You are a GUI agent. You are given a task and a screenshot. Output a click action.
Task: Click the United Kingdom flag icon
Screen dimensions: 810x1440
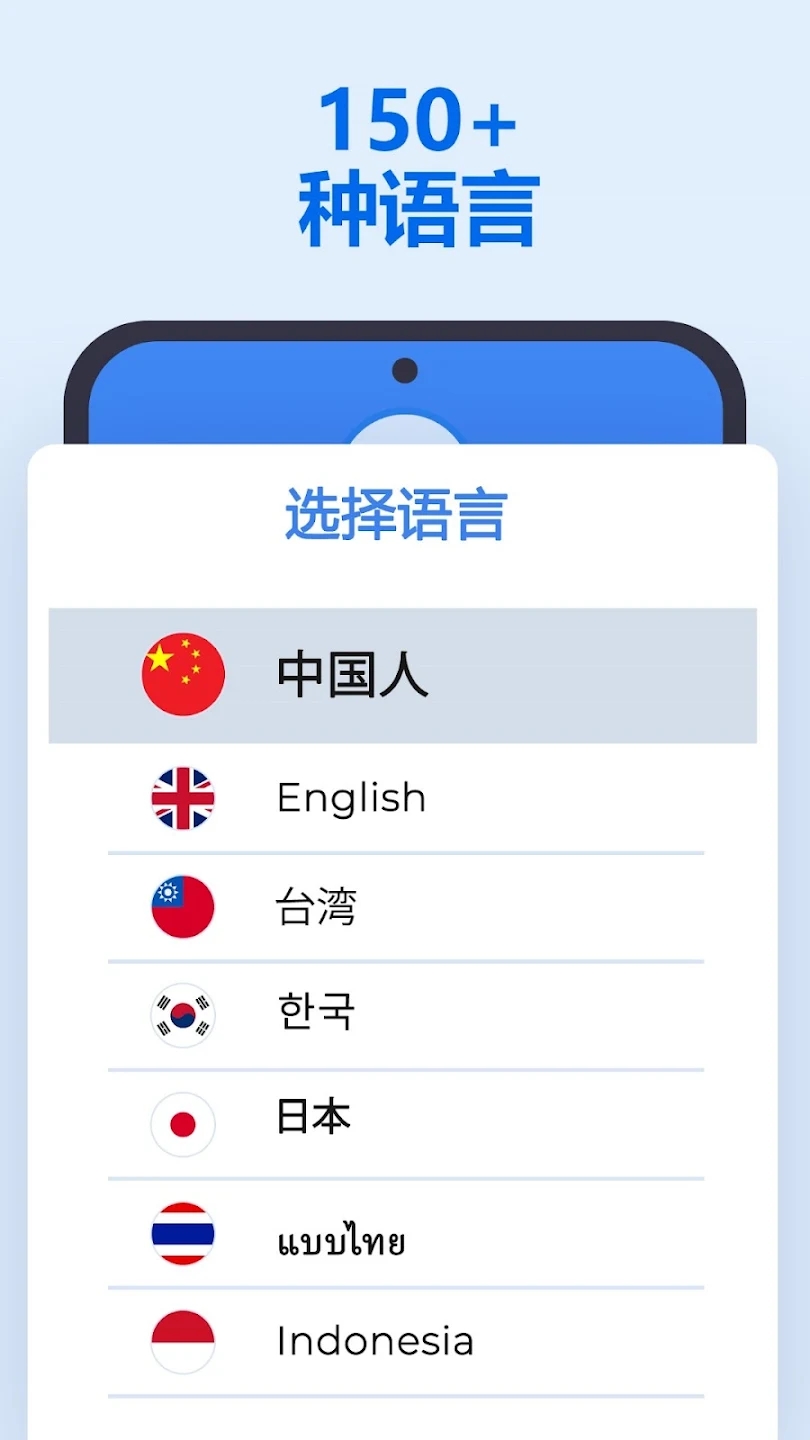(x=183, y=797)
